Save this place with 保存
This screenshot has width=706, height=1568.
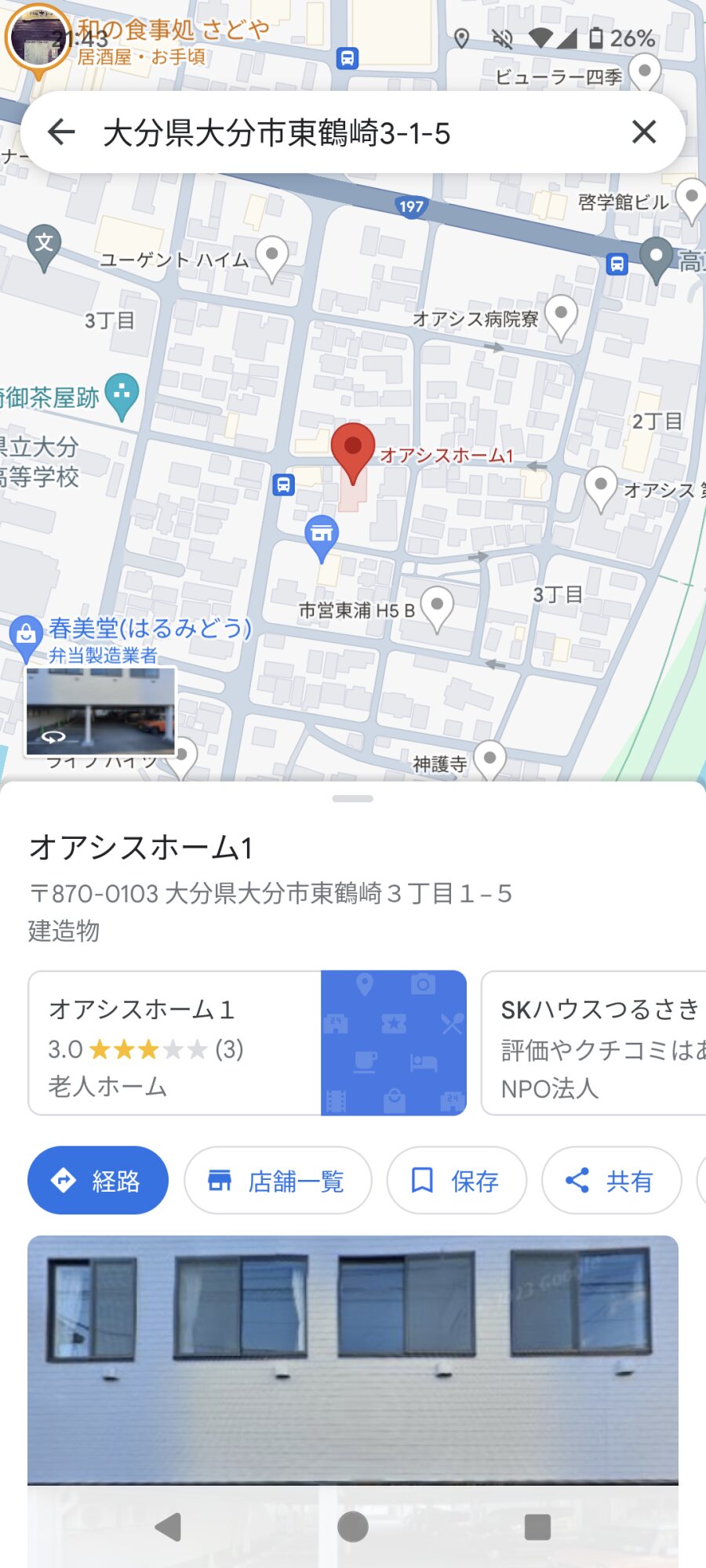tap(457, 1180)
